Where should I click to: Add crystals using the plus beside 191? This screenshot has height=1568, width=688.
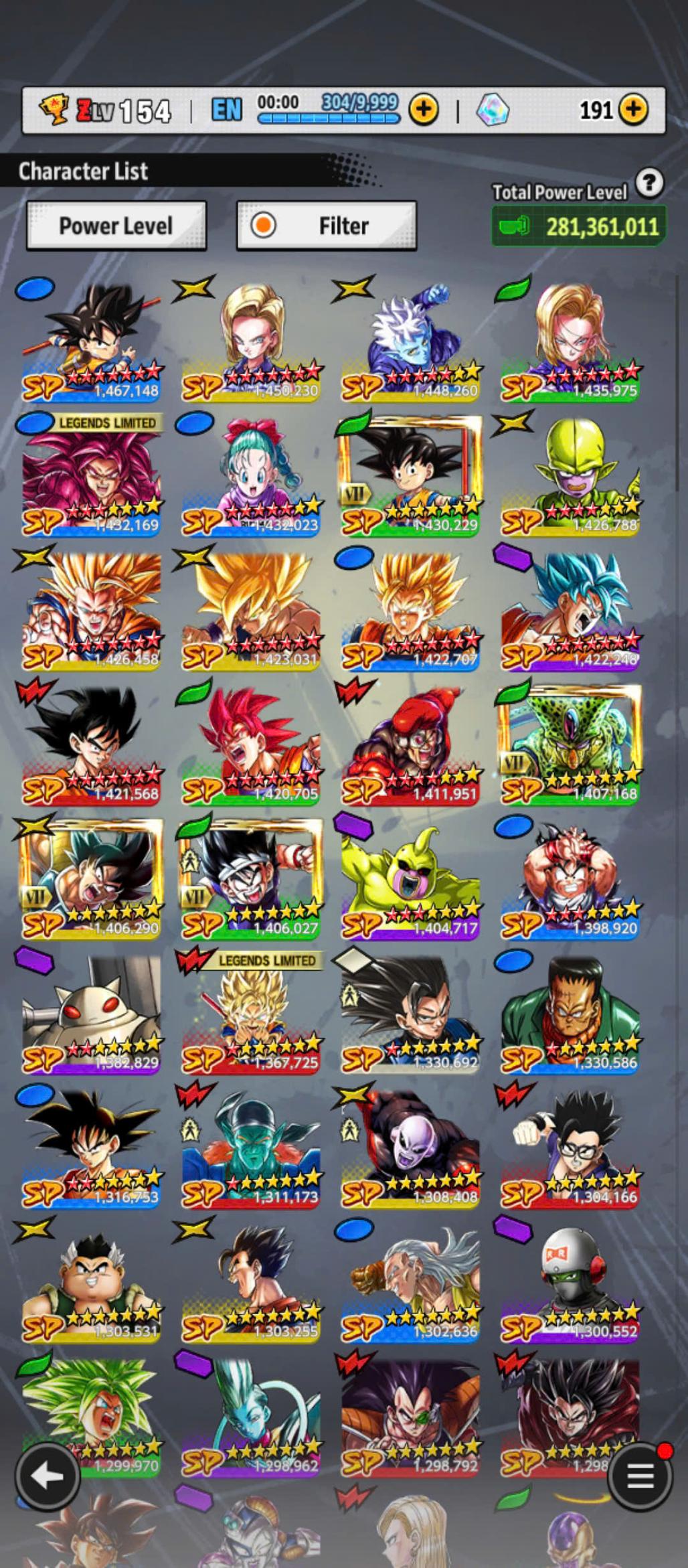pyautogui.click(x=634, y=109)
